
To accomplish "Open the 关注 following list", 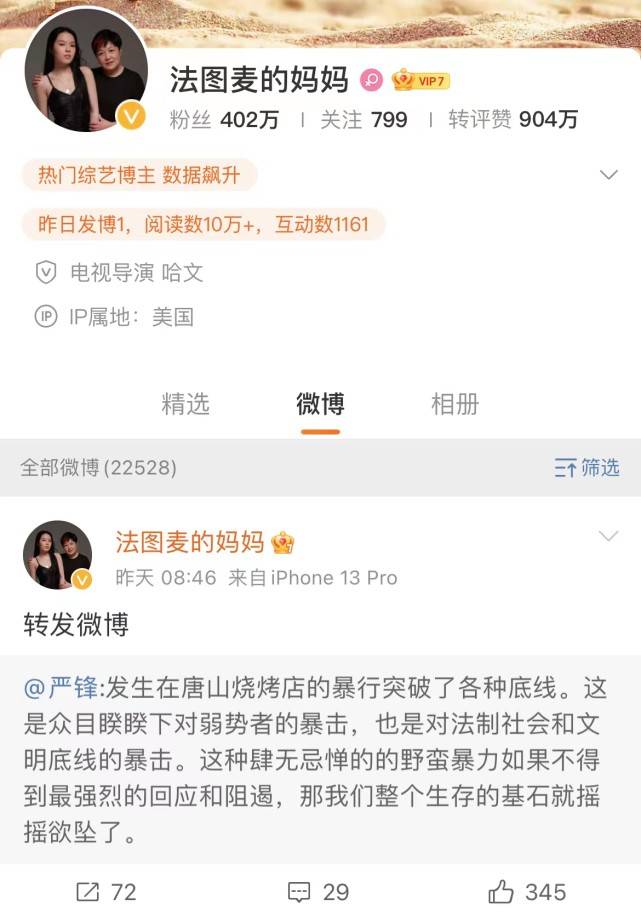I will pos(363,120).
